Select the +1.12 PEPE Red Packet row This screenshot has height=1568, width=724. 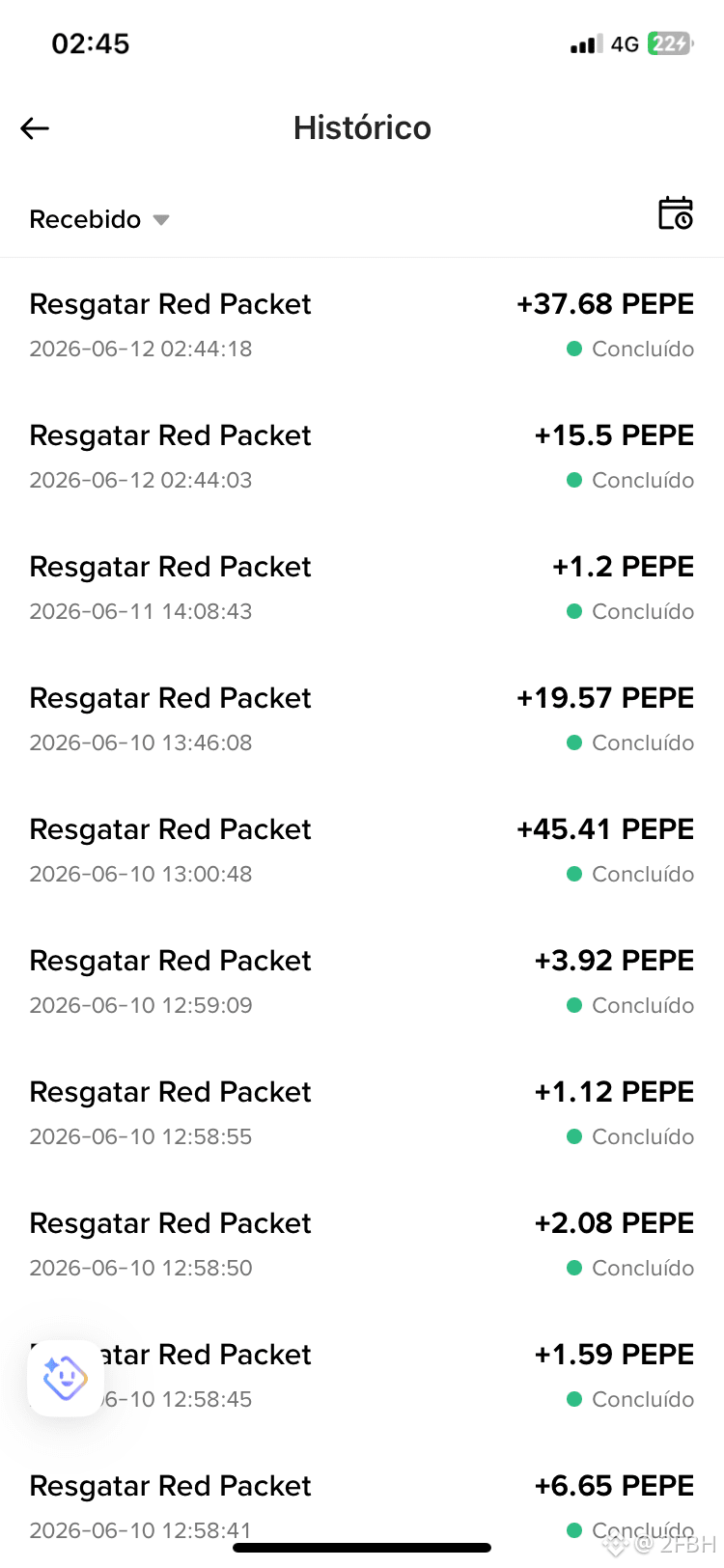pyautogui.click(x=362, y=1112)
